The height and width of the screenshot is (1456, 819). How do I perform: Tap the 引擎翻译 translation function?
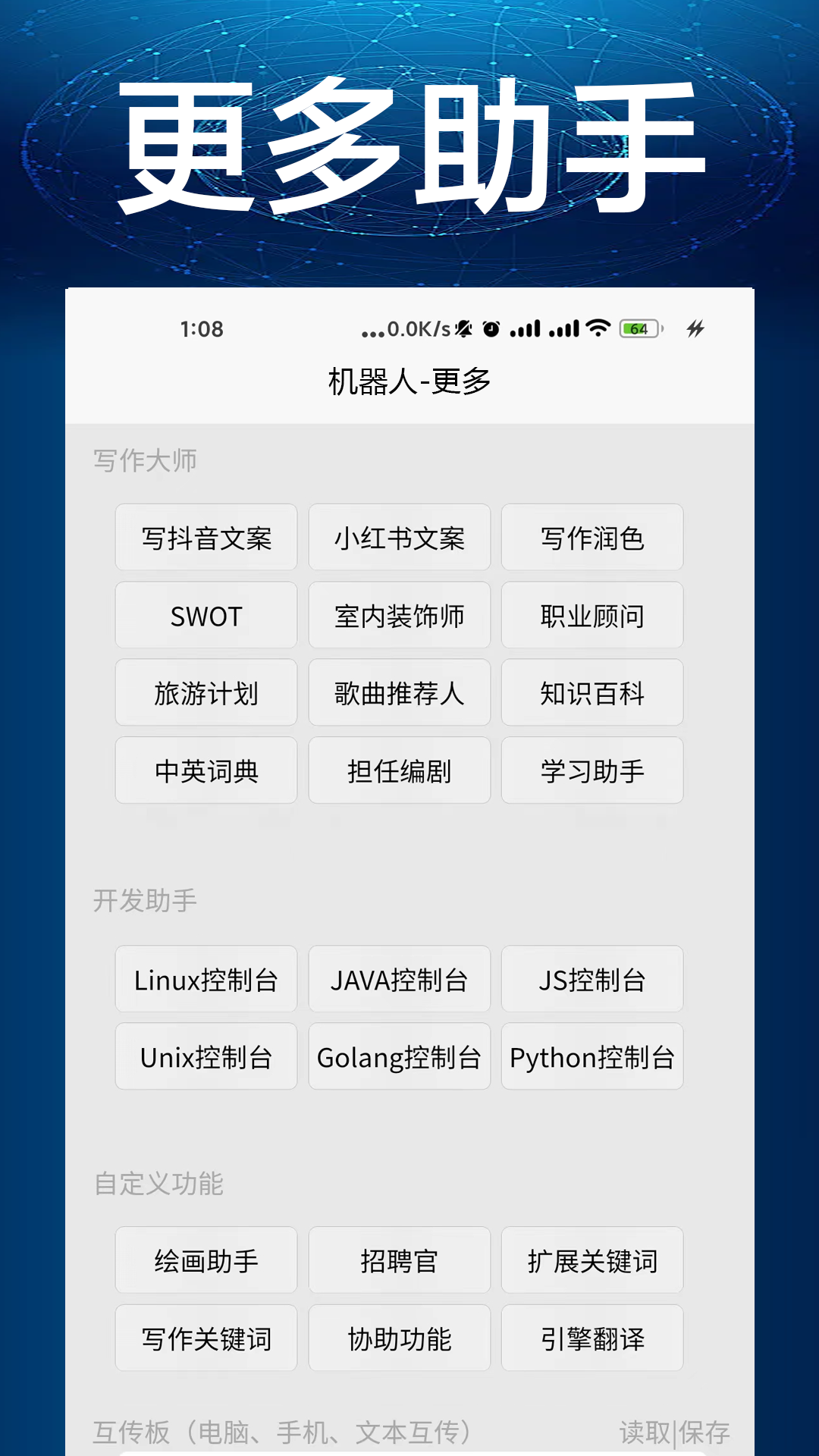(592, 1338)
